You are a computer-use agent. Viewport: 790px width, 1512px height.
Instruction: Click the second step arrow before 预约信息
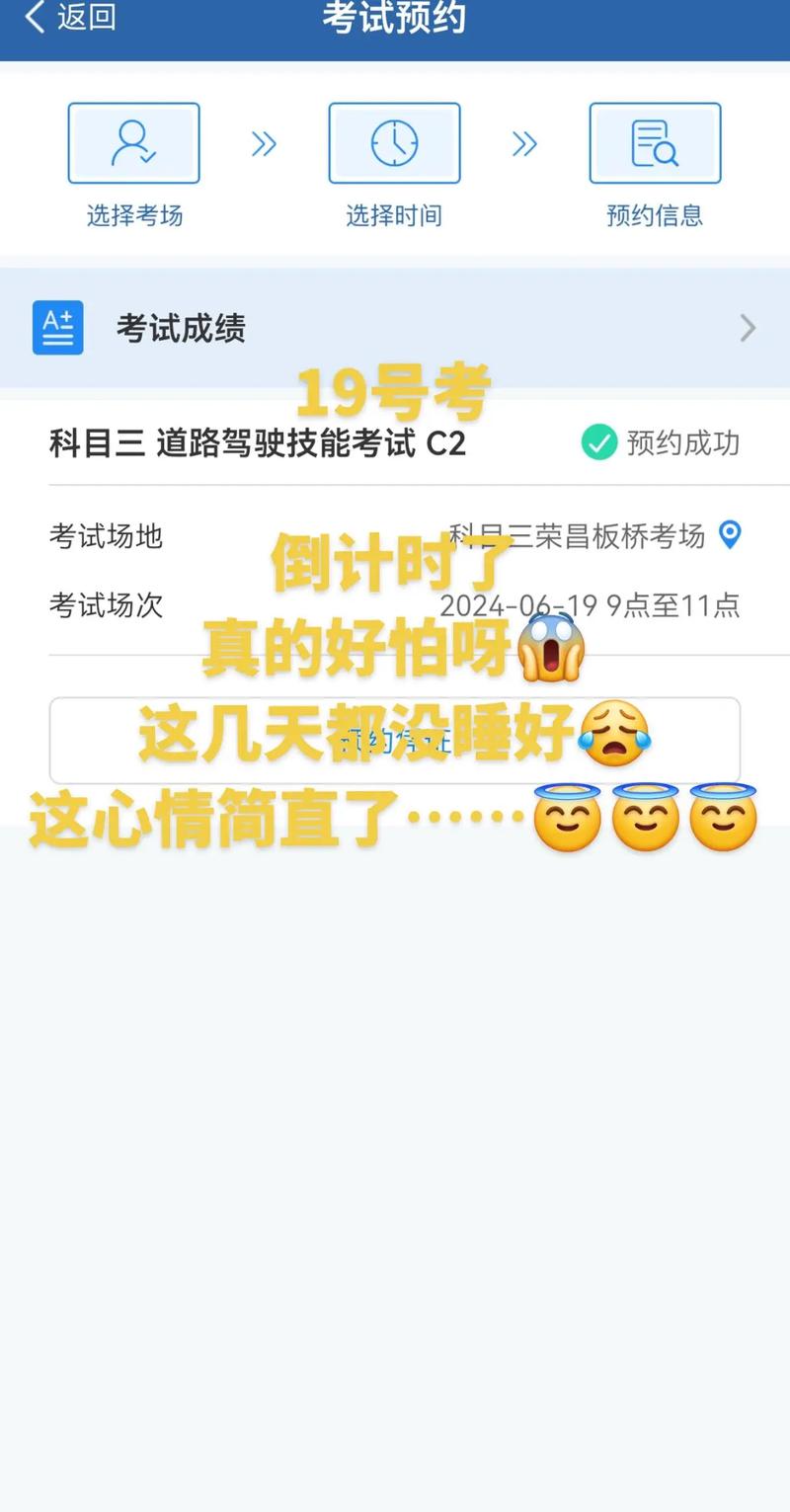coord(523,142)
